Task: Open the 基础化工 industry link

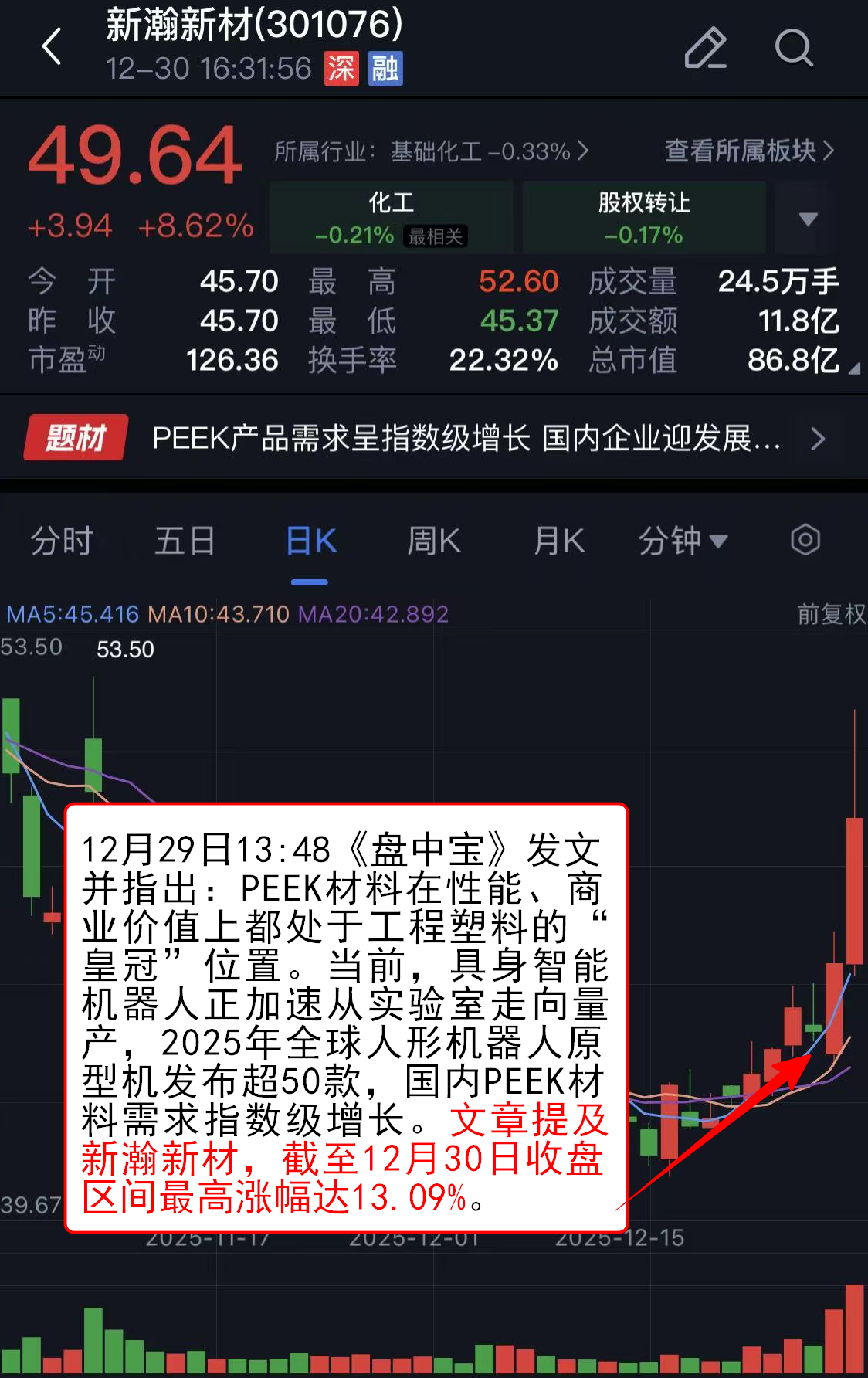Action: click(431, 151)
